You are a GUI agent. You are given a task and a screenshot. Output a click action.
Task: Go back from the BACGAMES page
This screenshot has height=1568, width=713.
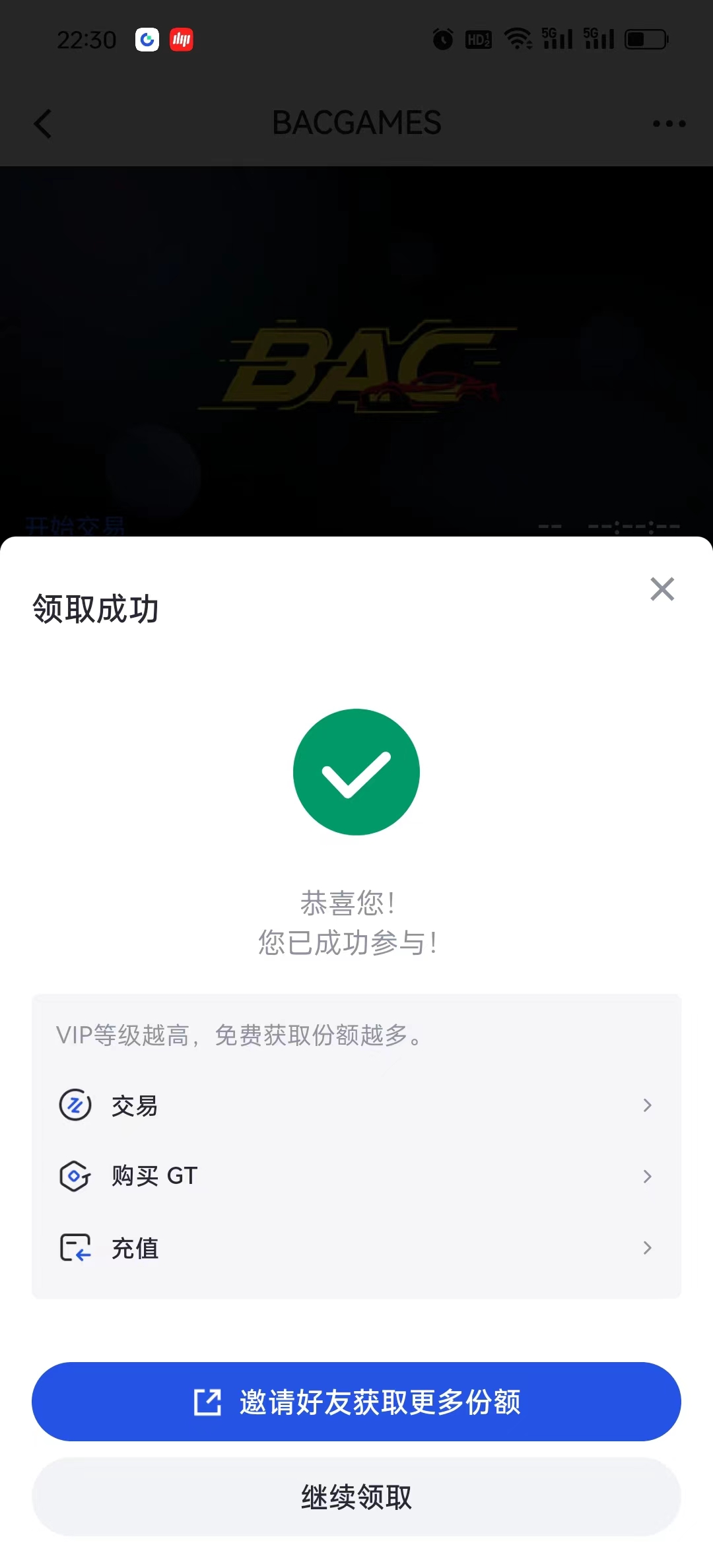coord(43,123)
